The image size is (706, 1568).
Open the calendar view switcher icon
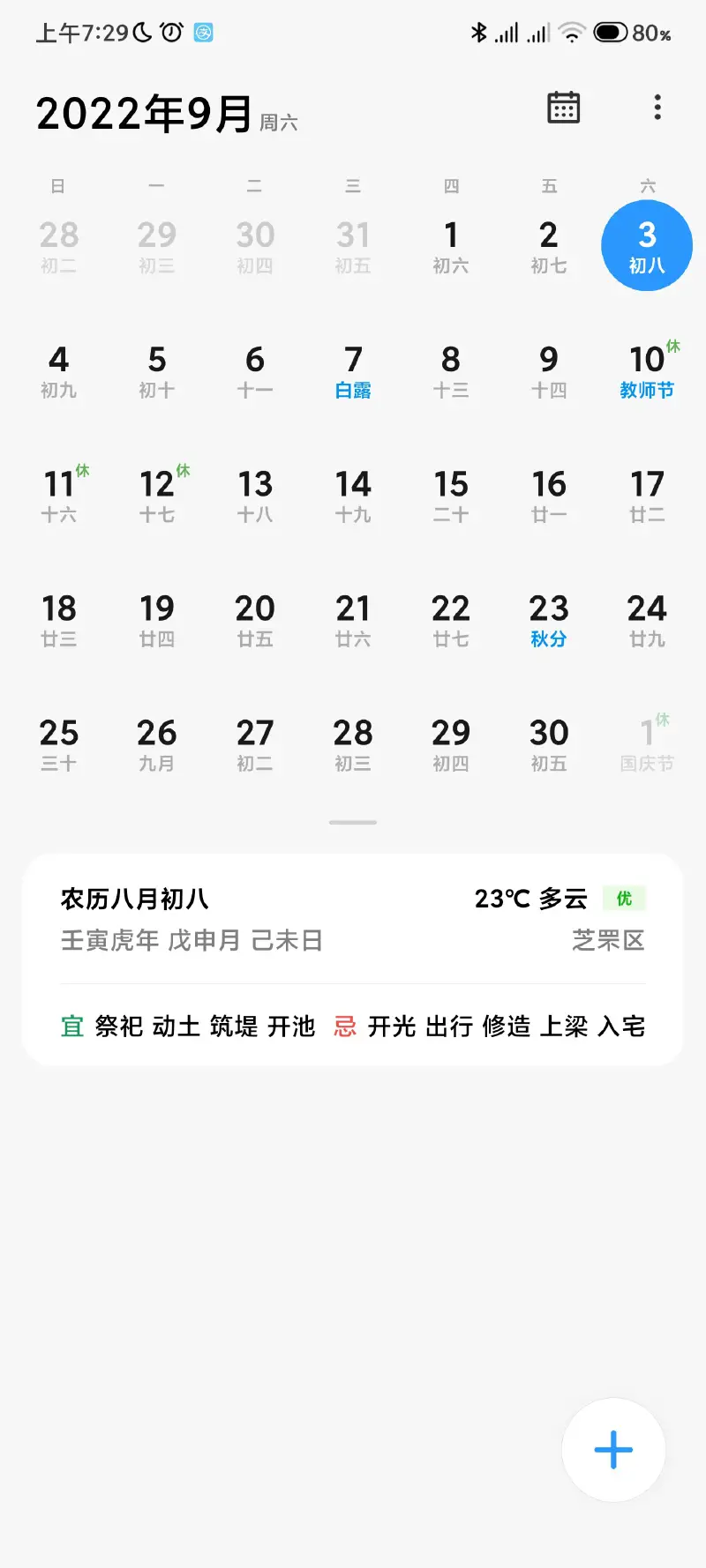563,108
